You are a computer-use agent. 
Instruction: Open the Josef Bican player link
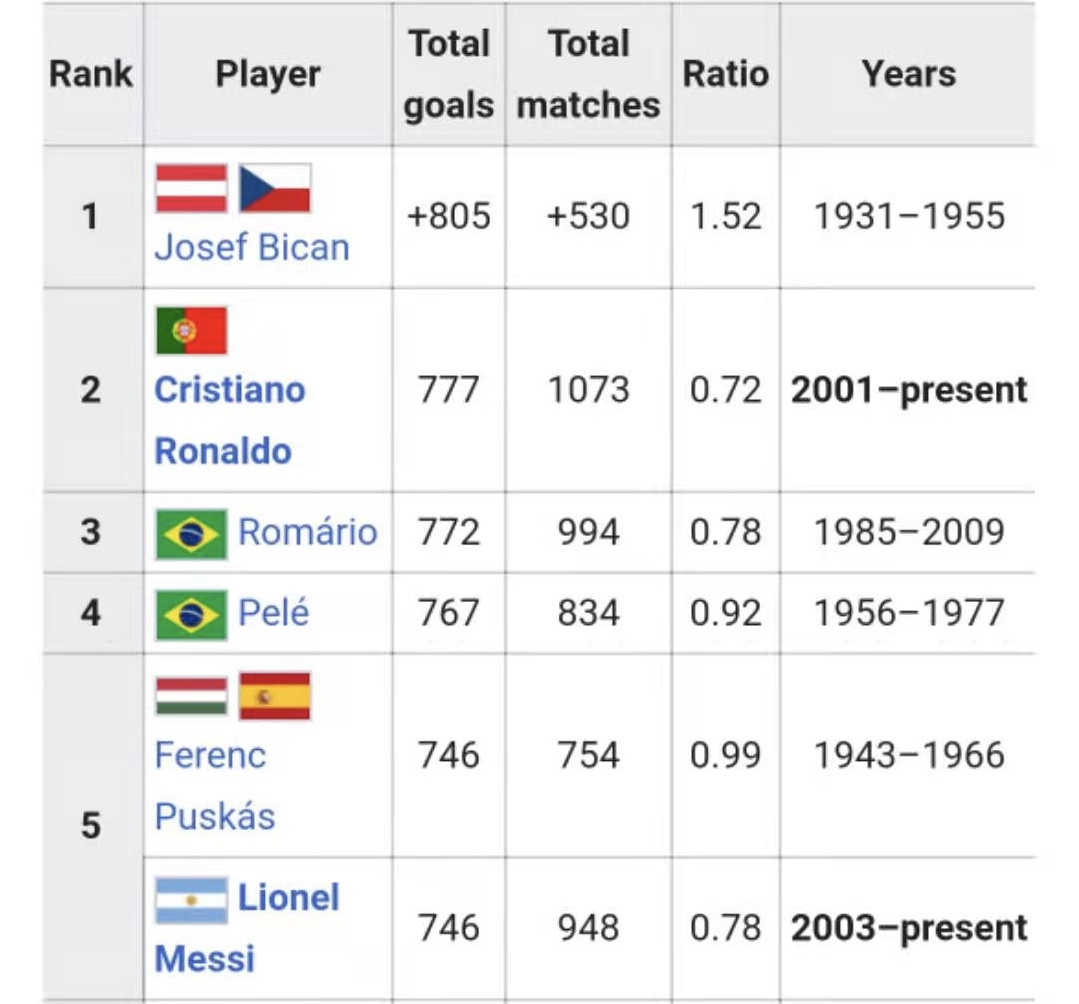(x=252, y=247)
